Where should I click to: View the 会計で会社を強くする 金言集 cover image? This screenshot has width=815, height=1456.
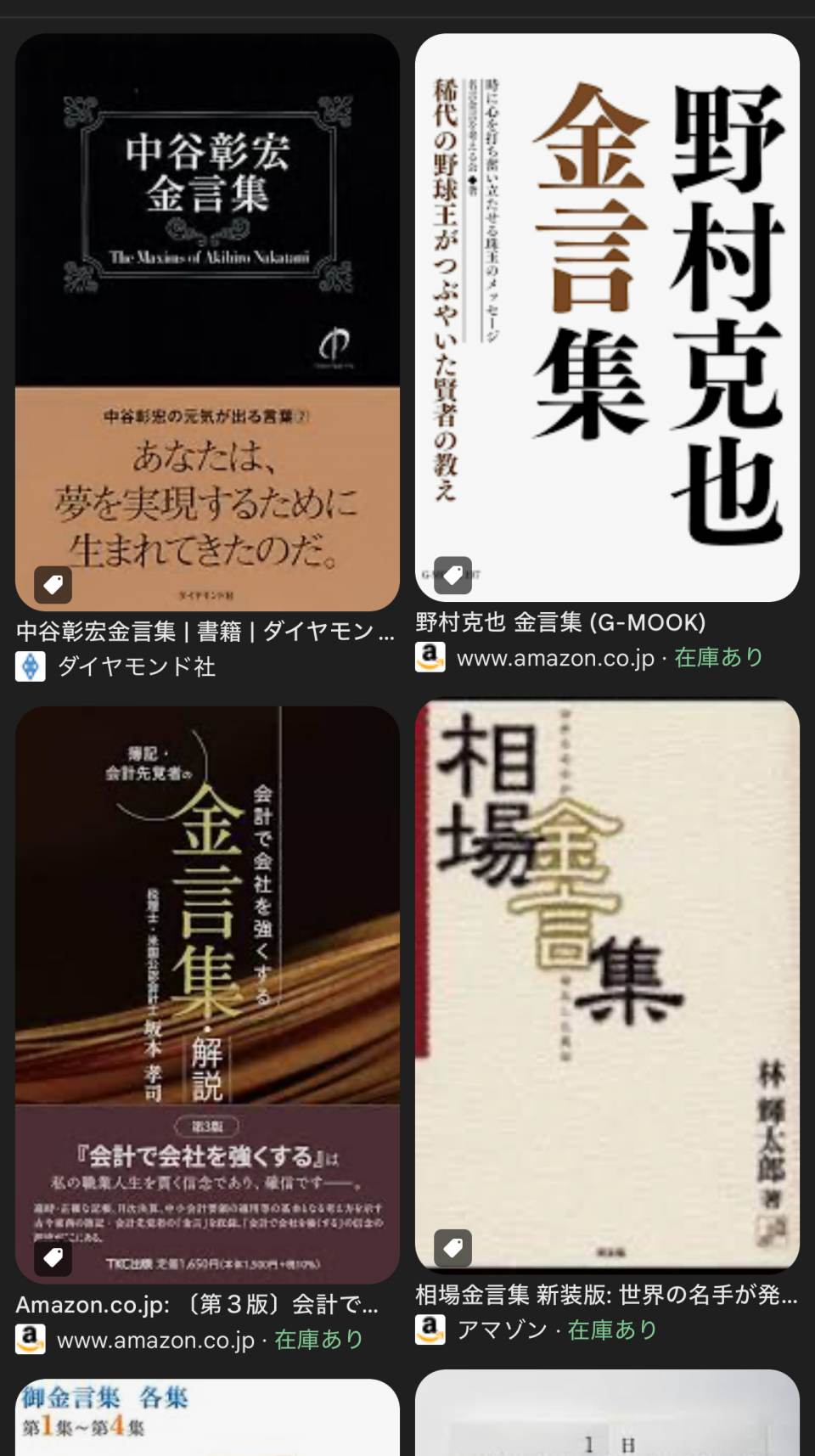pyautogui.click(x=207, y=994)
